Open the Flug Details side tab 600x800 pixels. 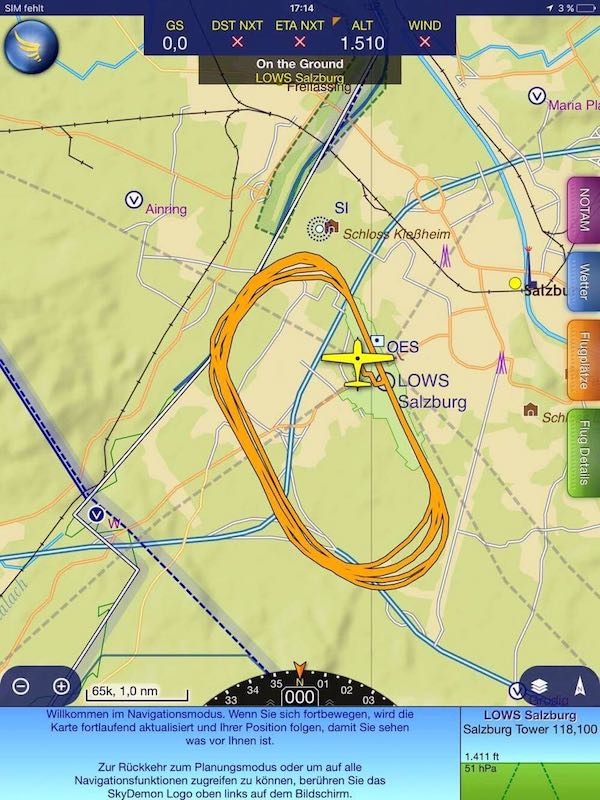[x=583, y=451]
